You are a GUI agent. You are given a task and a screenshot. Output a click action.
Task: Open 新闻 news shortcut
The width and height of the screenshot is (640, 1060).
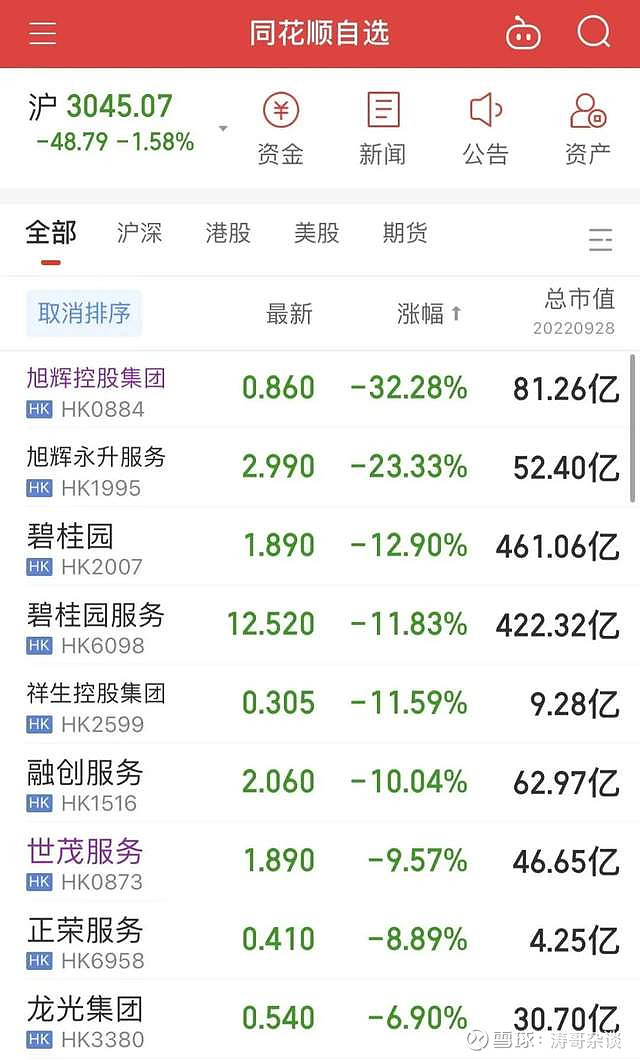pos(383,129)
